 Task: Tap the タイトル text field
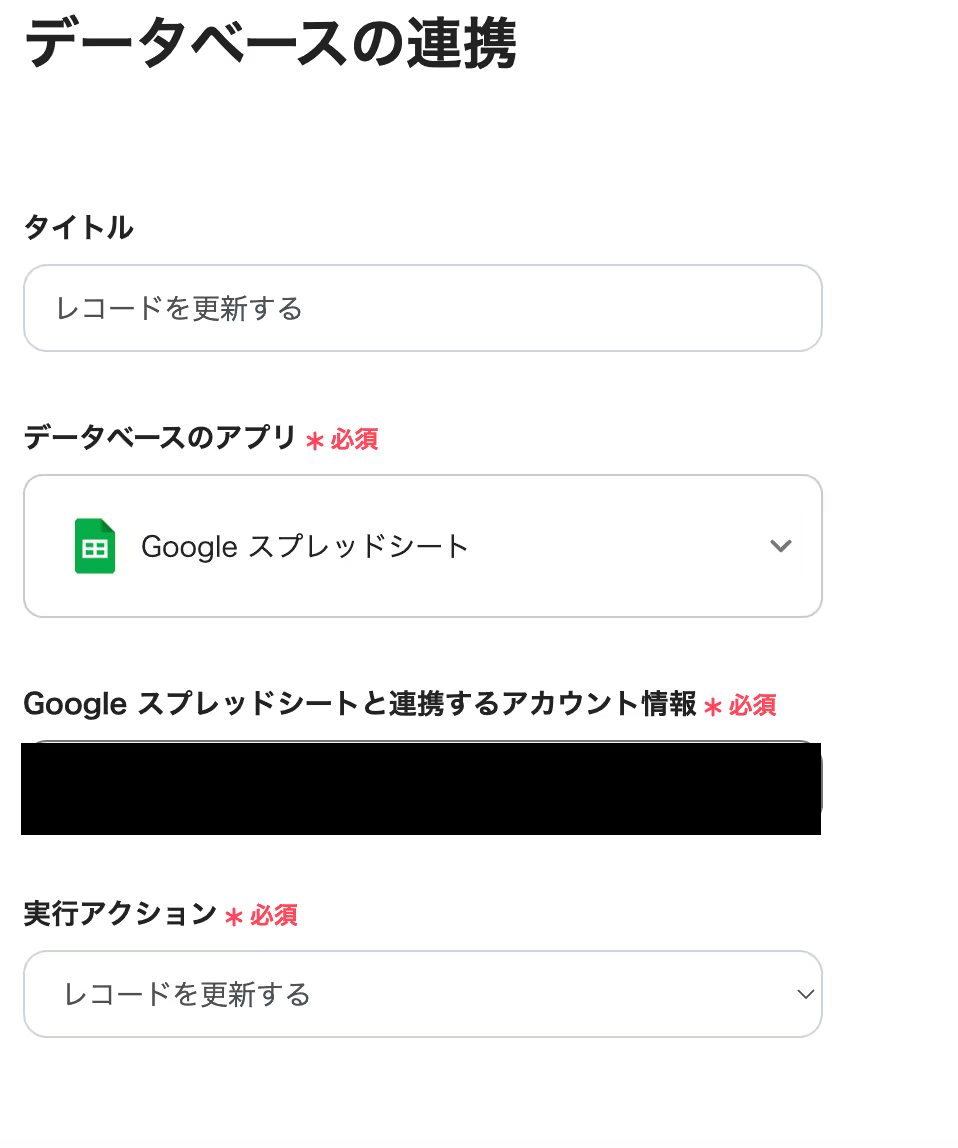[422, 308]
